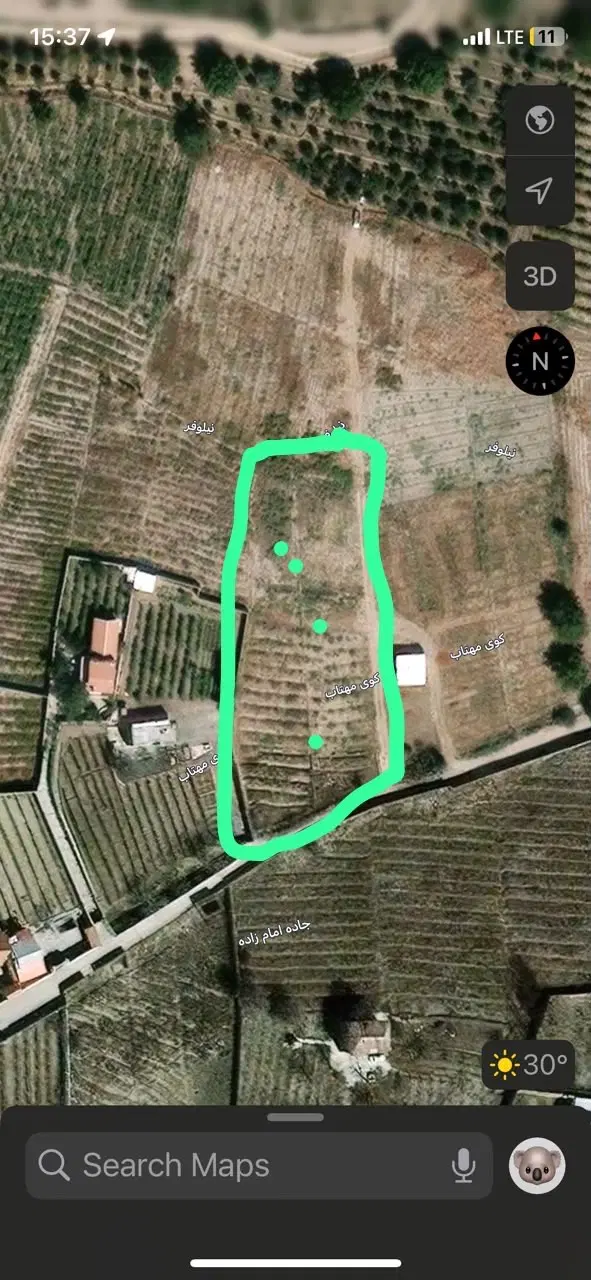Tap the Search Maps field
This screenshot has width=591, height=1280.
click(x=259, y=1165)
